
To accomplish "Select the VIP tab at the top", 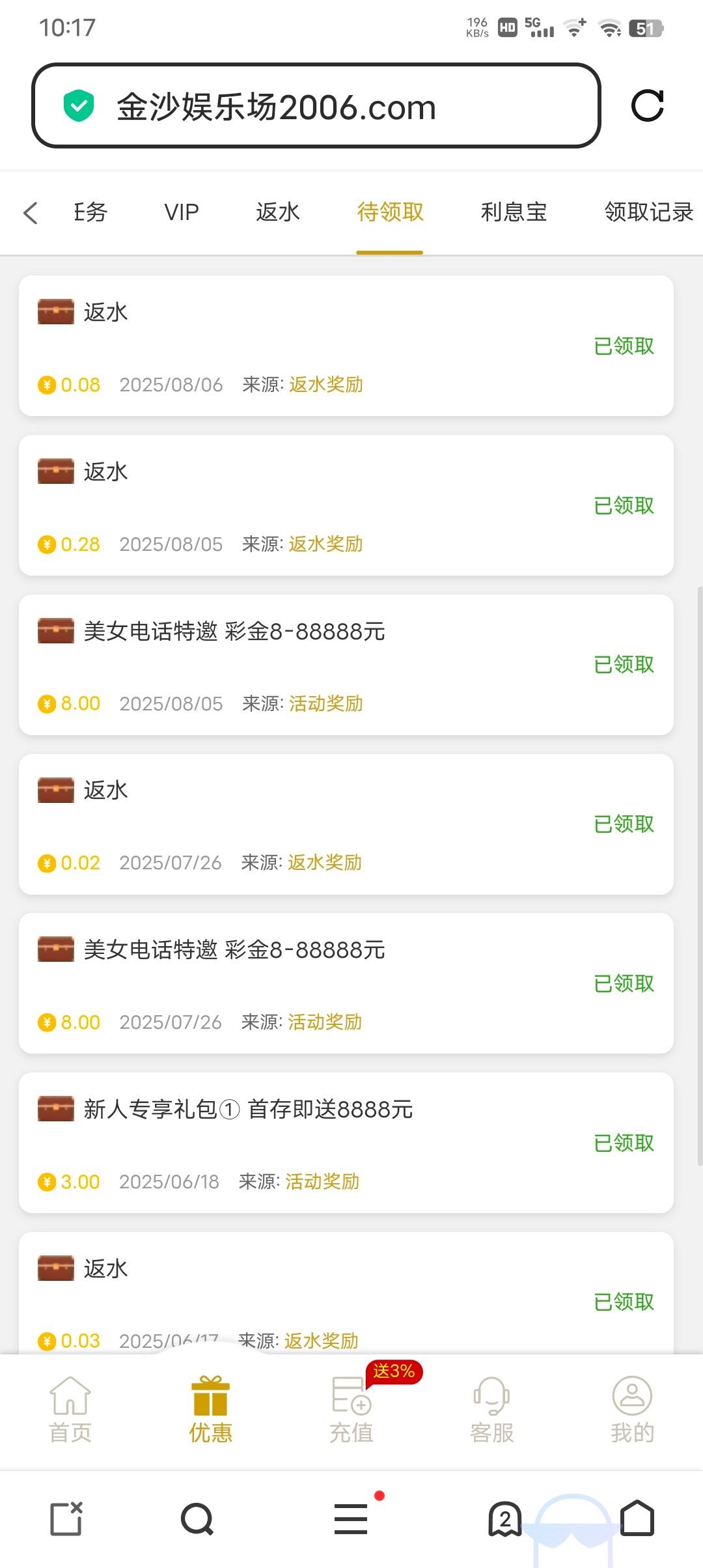I will click(180, 212).
